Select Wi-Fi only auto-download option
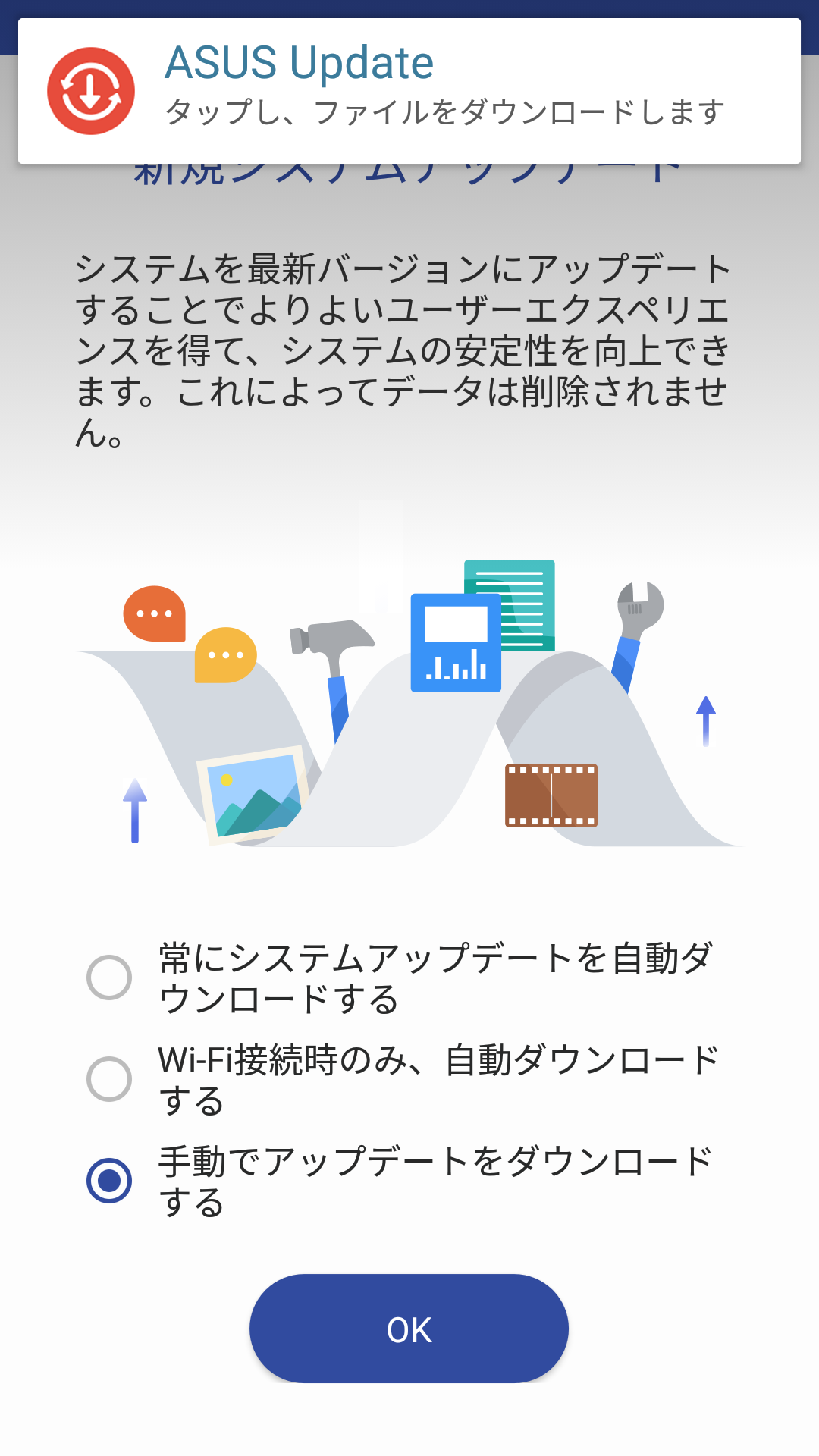The height and width of the screenshot is (1456, 819). tap(109, 1079)
